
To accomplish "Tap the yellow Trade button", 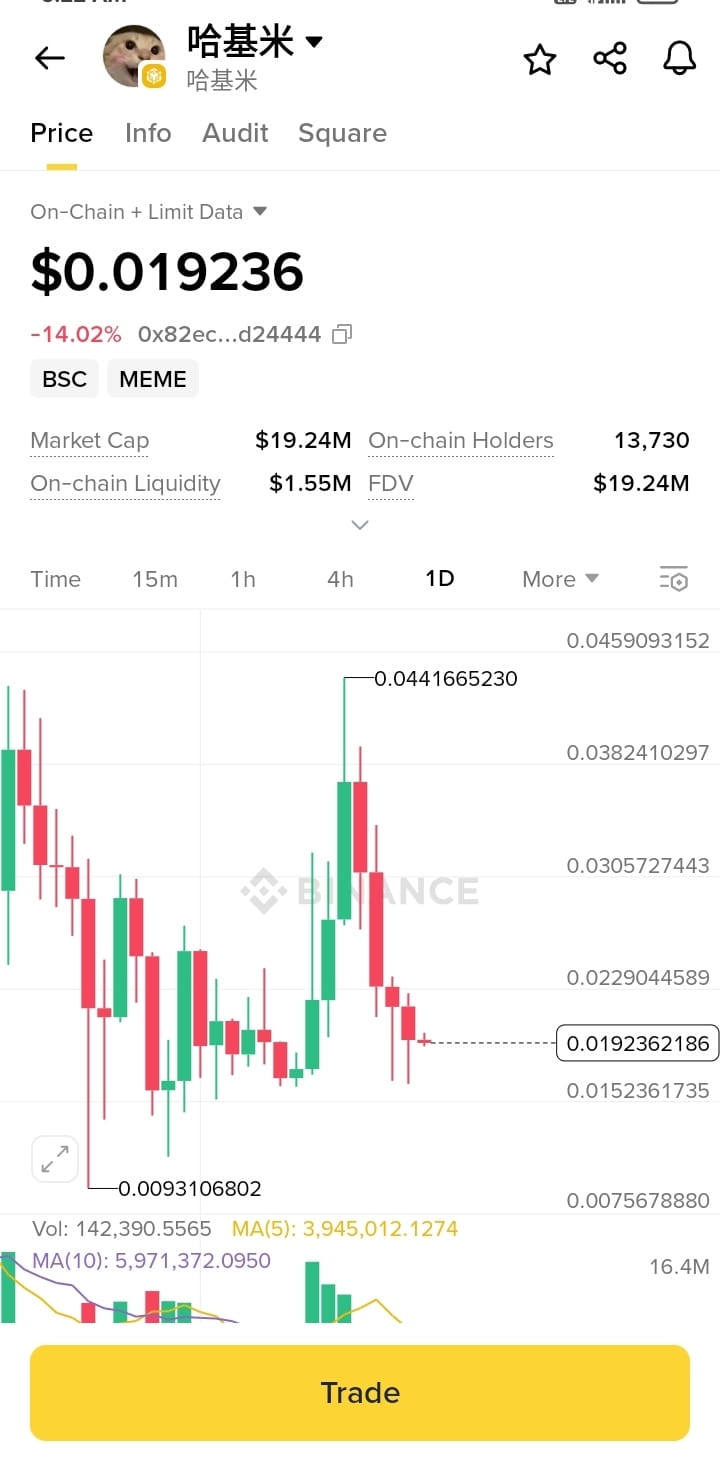I will 360,1392.
